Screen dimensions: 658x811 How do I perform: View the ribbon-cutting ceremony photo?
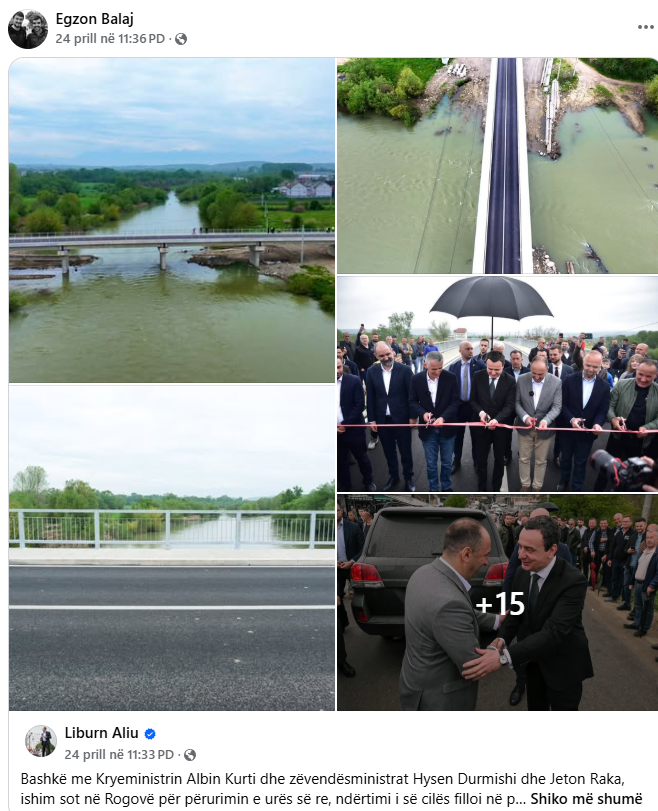pos(497,384)
